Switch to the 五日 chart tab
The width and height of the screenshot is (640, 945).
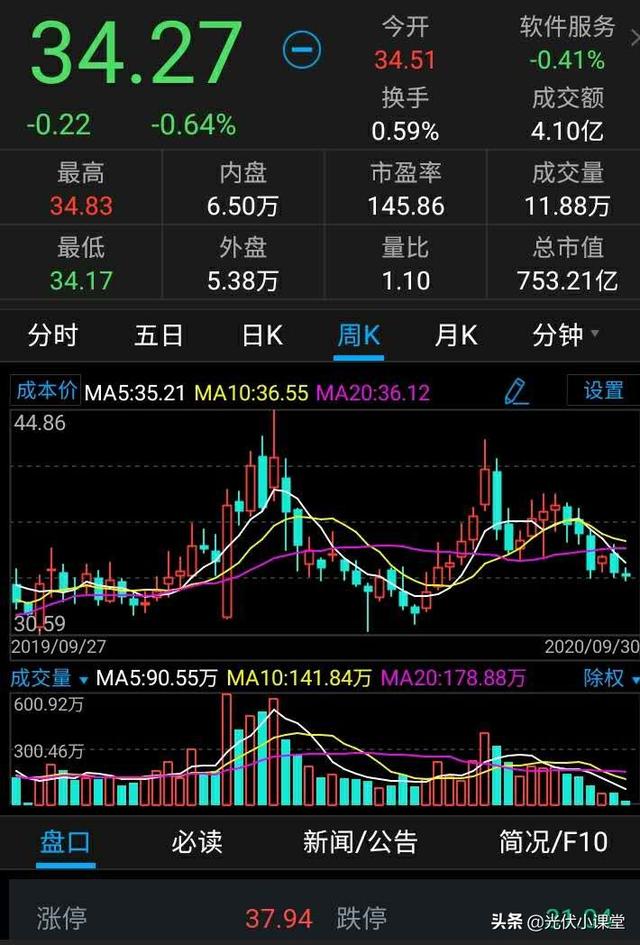pyautogui.click(x=159, y=335)
